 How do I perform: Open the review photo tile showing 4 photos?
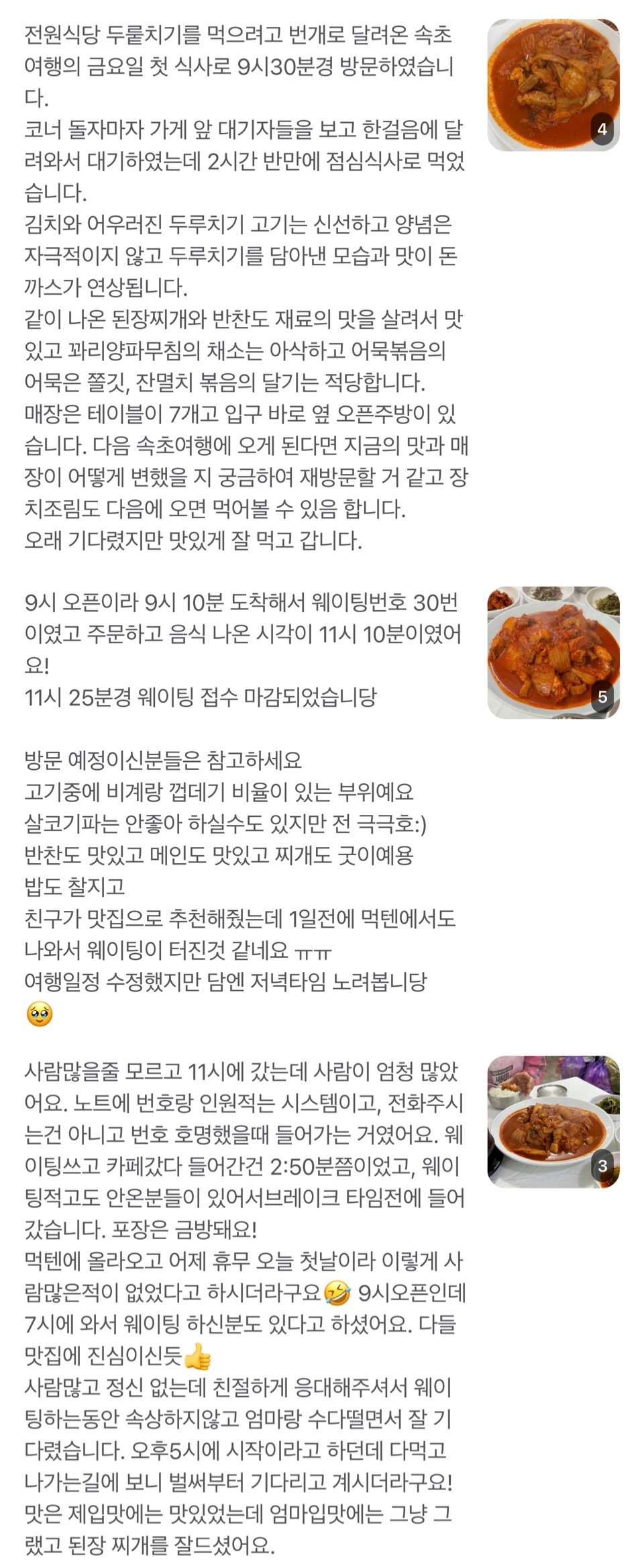[x=553, y=85]
